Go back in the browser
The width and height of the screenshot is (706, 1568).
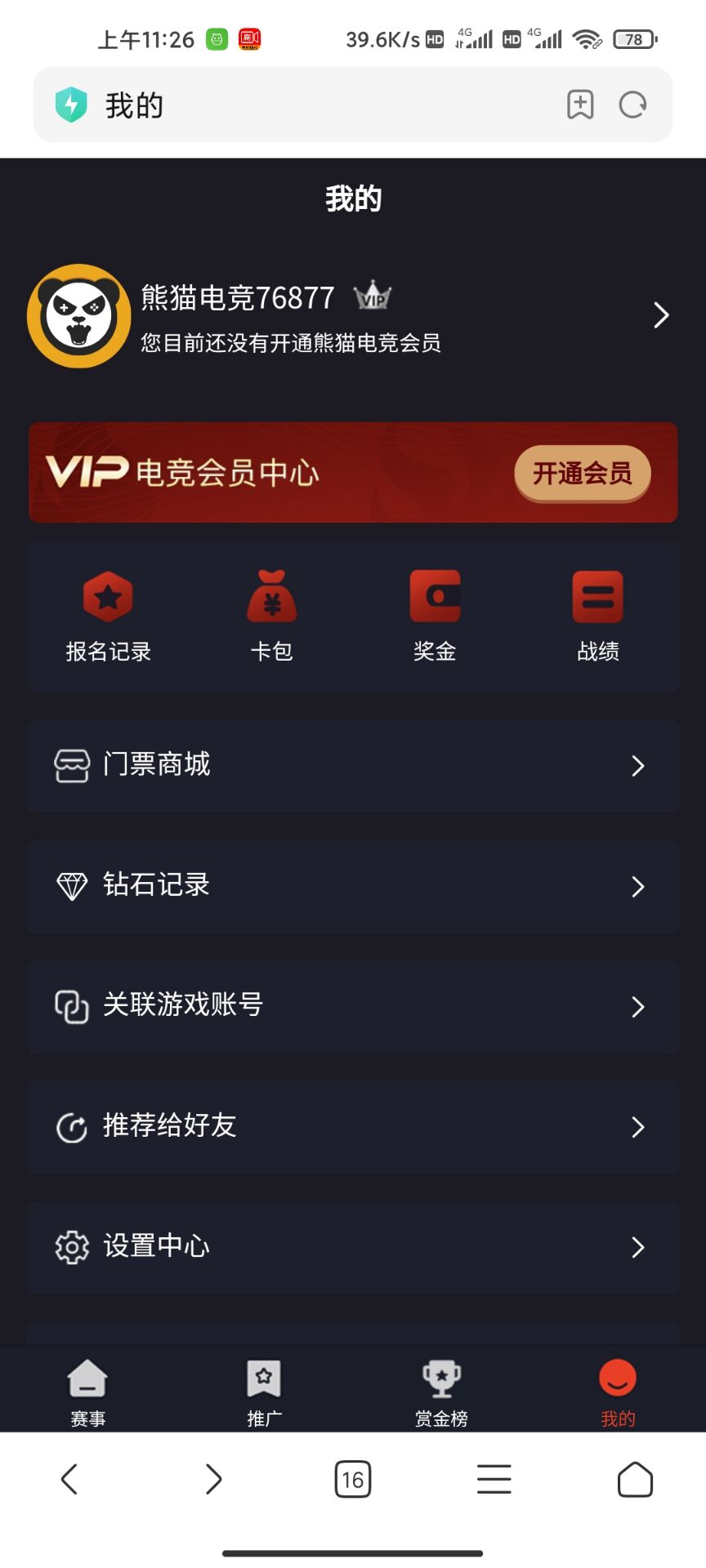[x=70, y=1479]
